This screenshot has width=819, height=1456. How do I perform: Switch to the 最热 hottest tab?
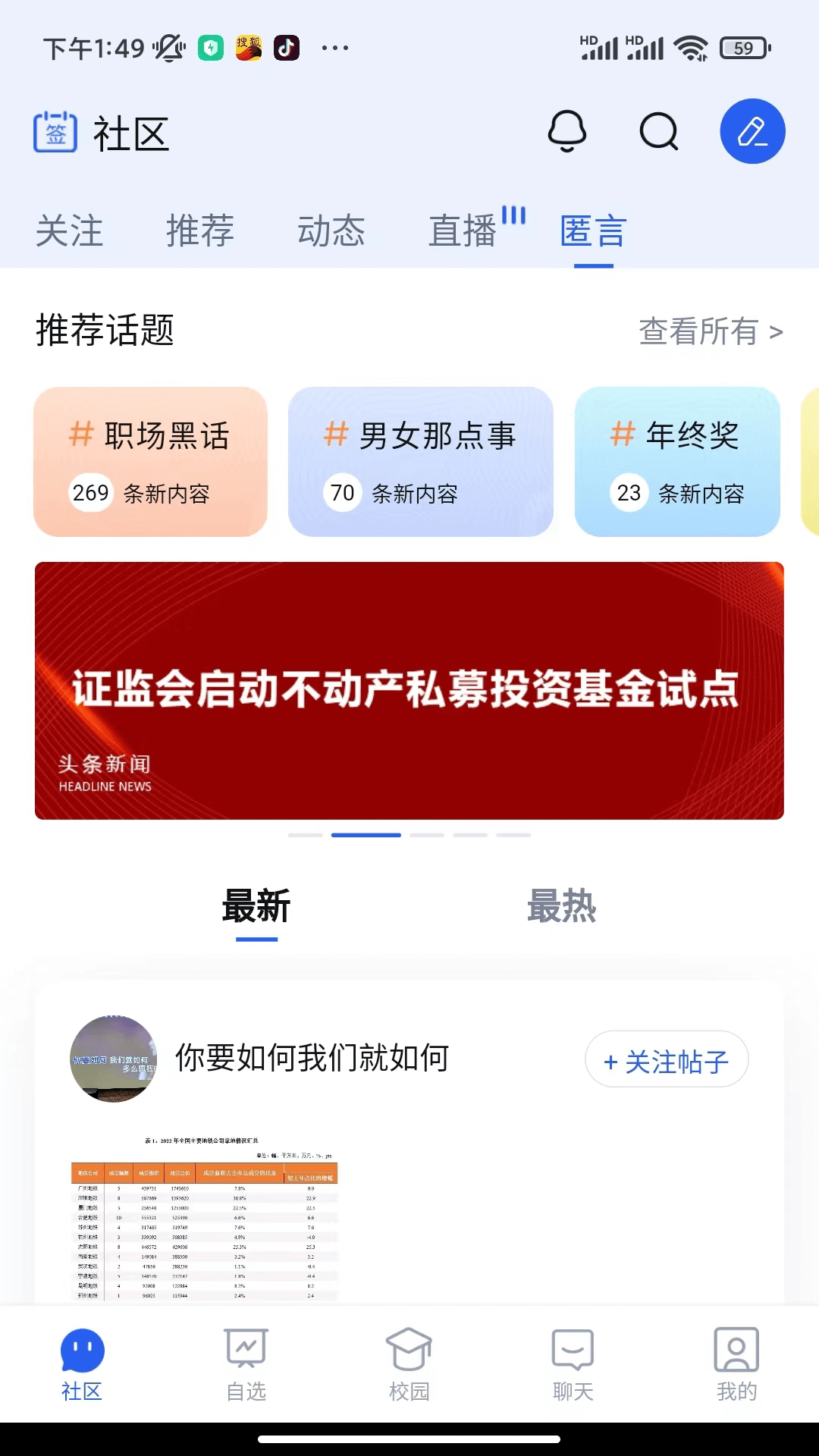(561, 907)
